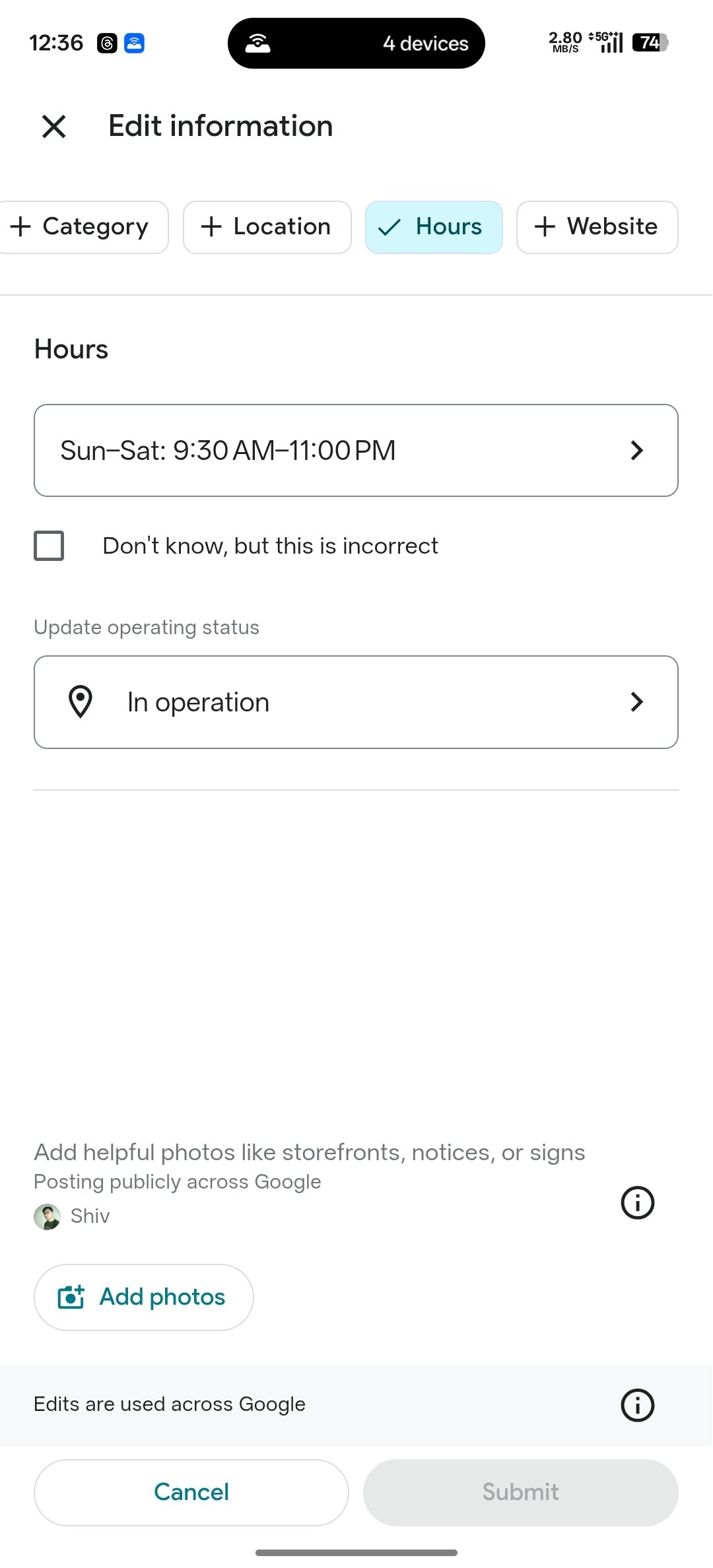Click Shiv's profile avatar
This screenshot has width=713, height=1568.
coord(46,1216)
